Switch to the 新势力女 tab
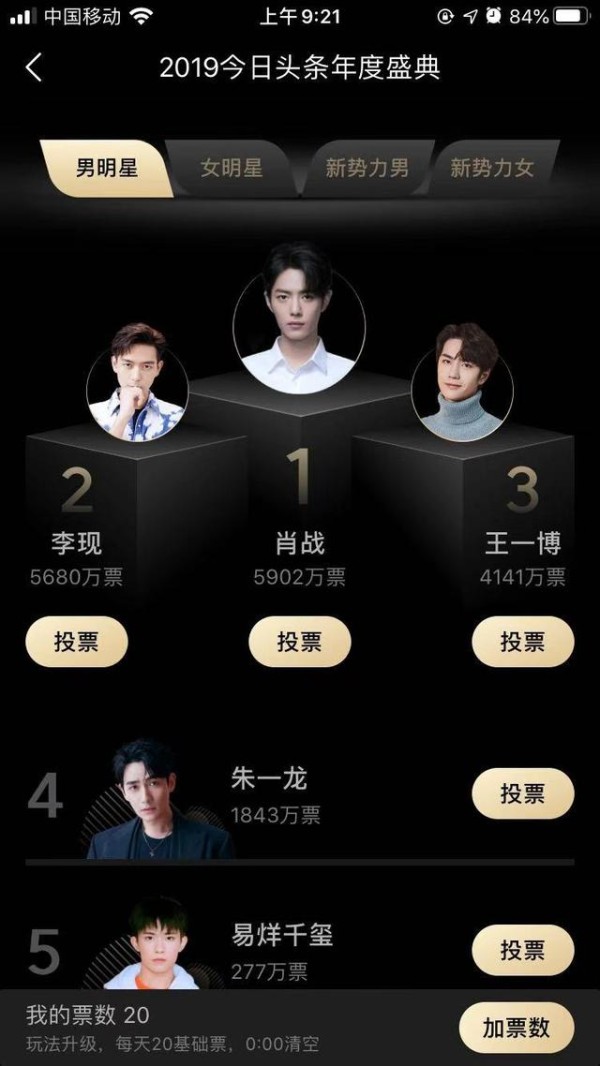 pyautogui.click(x=491, y=168)
